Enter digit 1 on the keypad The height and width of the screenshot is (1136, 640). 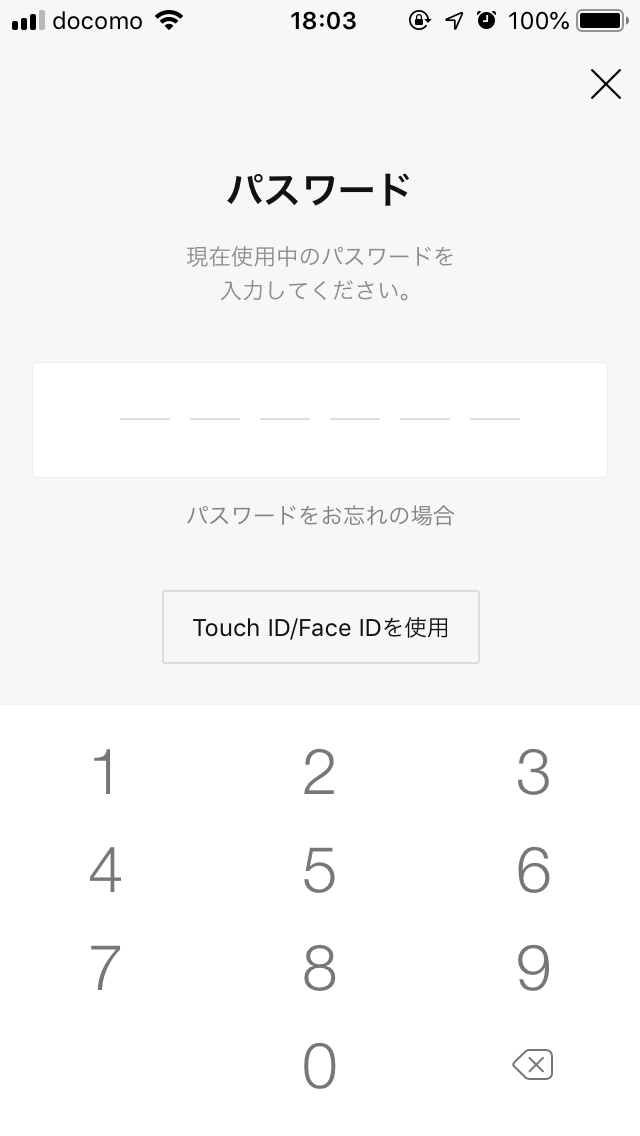coord(105,773)
